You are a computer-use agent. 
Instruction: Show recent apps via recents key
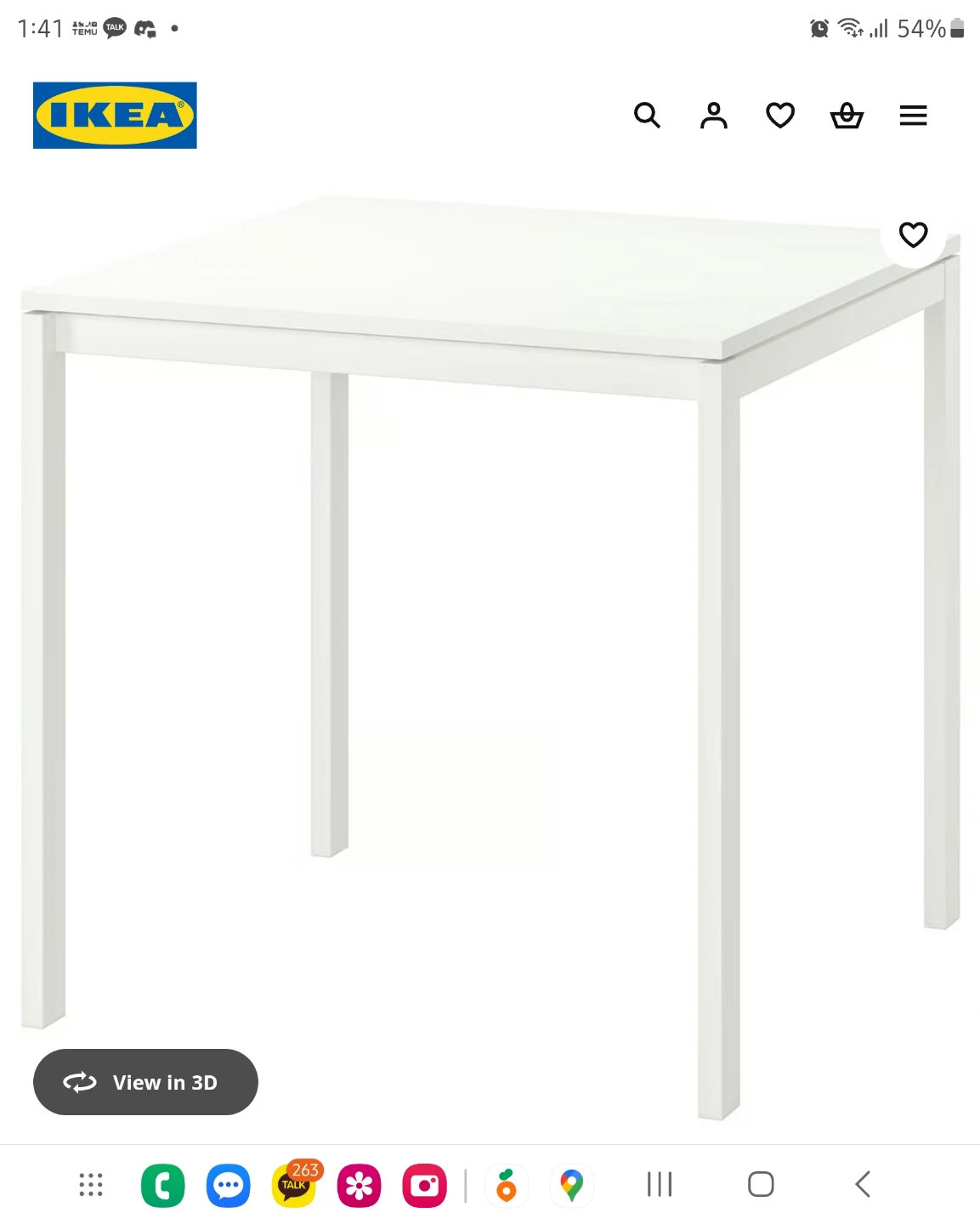pyautogui.click(x=659, y=1183)
